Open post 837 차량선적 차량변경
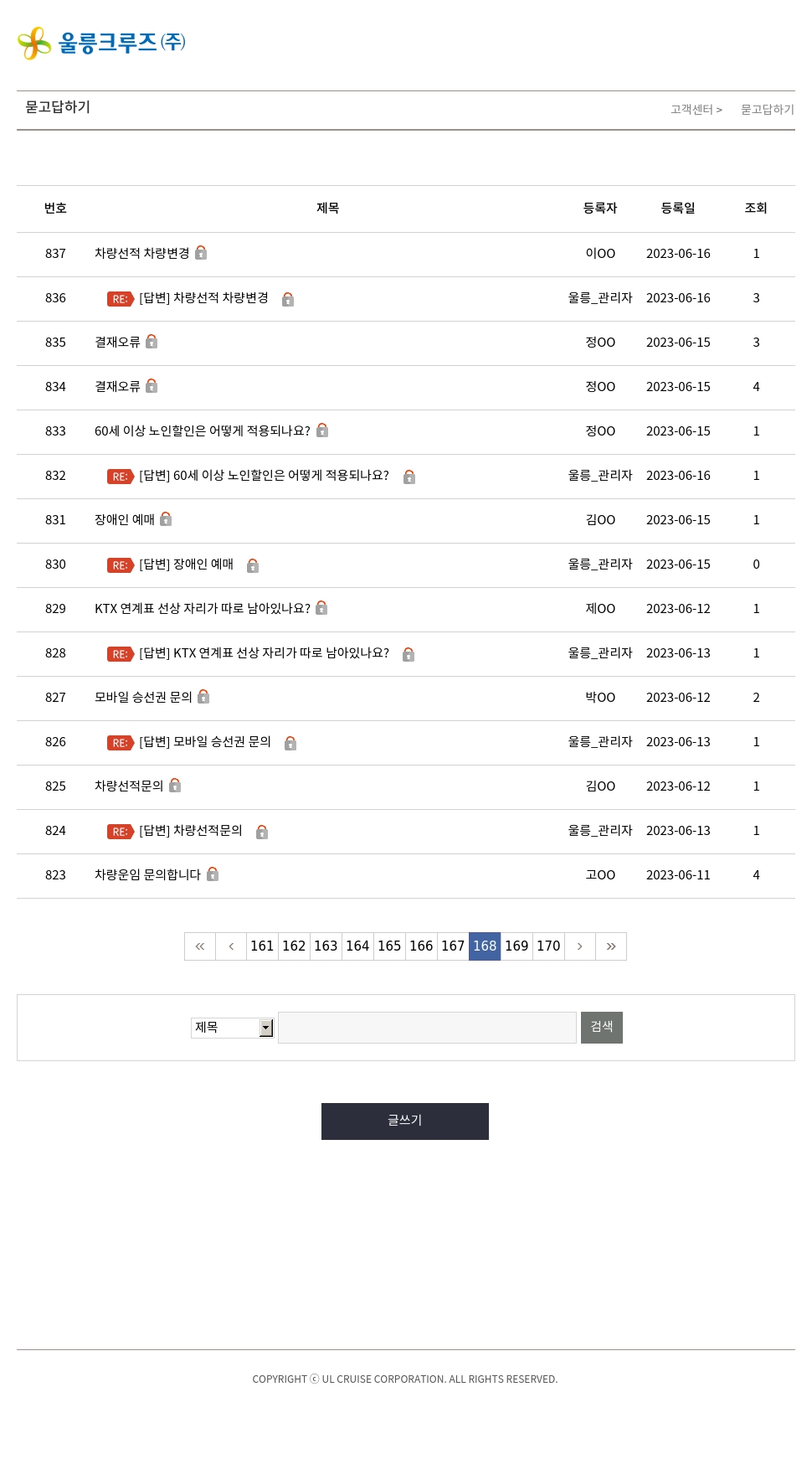The width and height of the screenshot is (812, 1459). point(141,253)
